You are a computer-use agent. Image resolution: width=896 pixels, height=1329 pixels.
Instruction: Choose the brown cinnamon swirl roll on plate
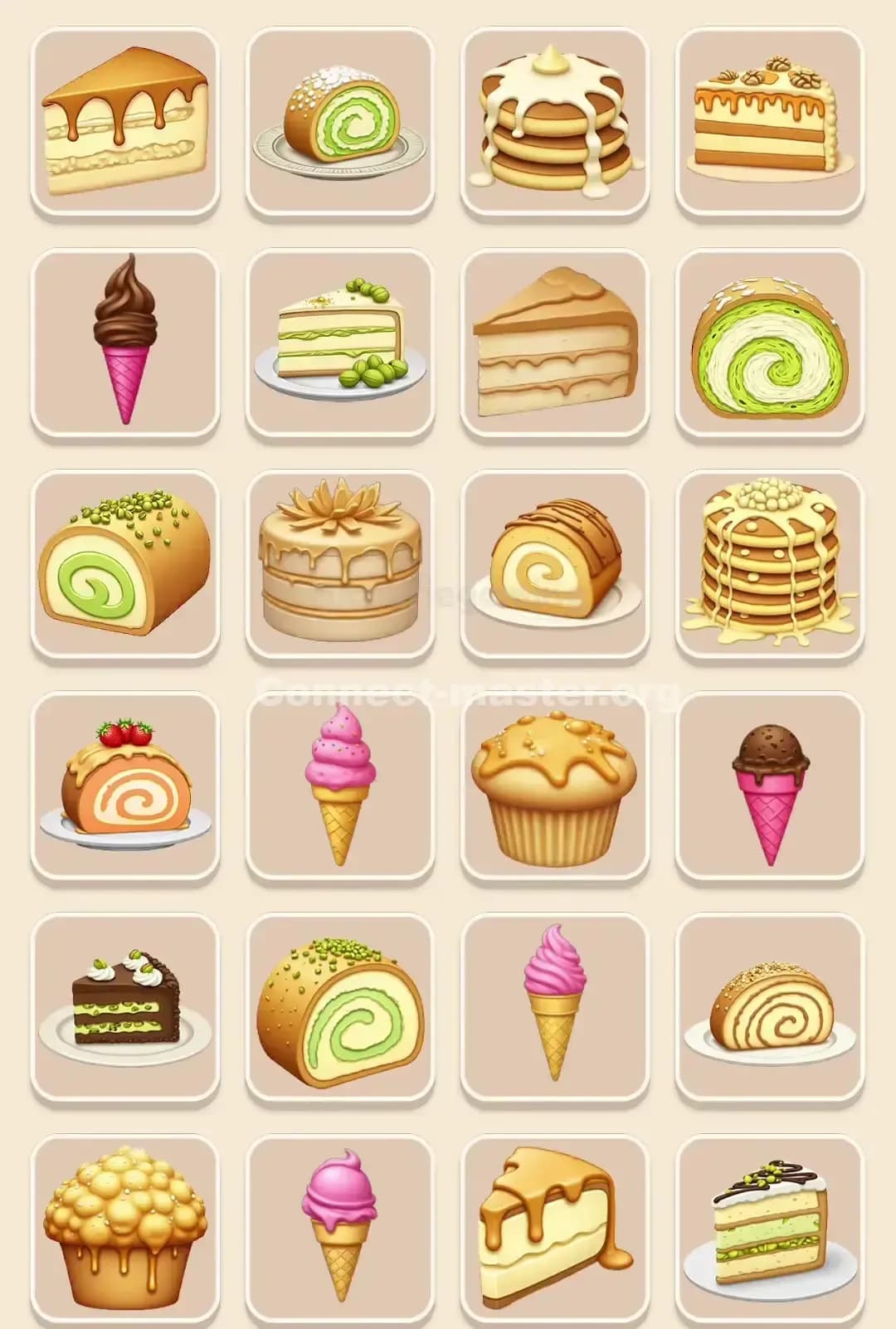tap(769, 1004)
